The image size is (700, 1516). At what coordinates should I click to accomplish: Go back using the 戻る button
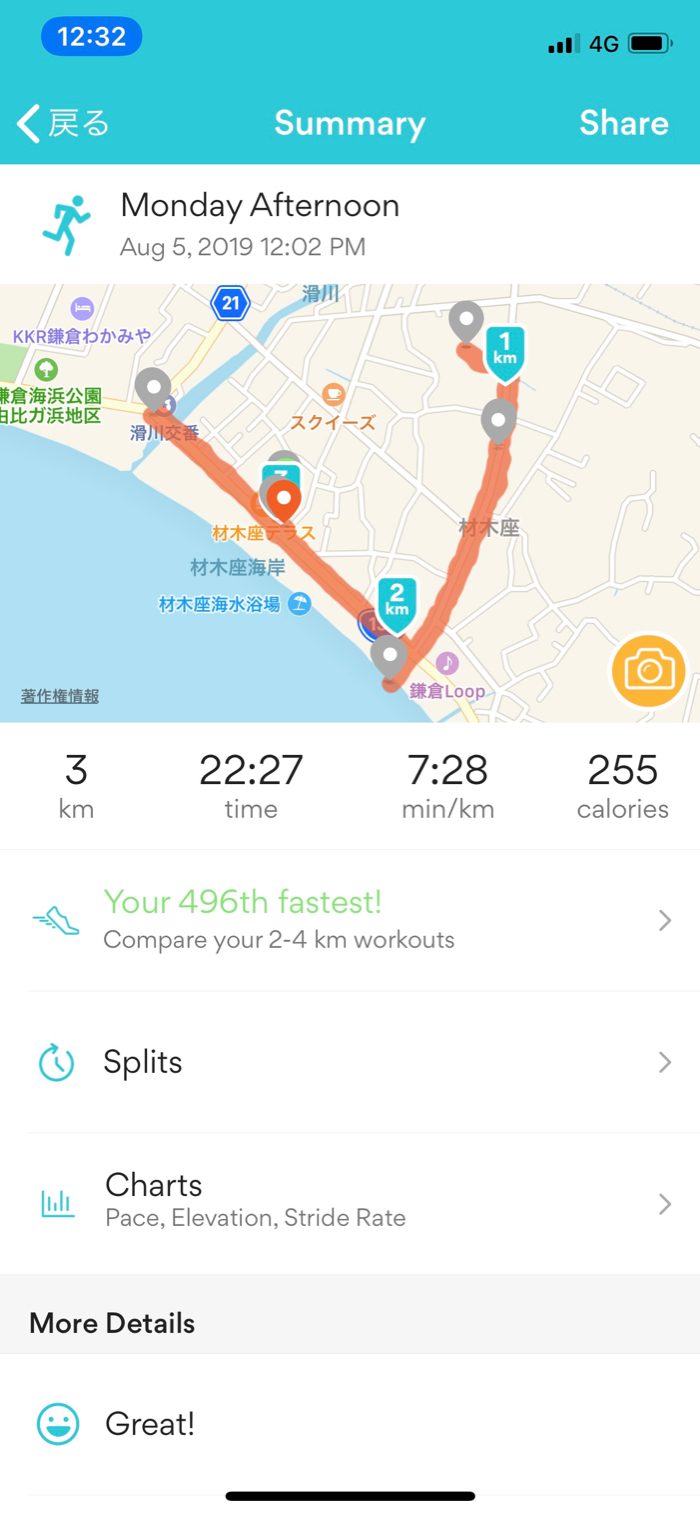(x=64, y=123)
